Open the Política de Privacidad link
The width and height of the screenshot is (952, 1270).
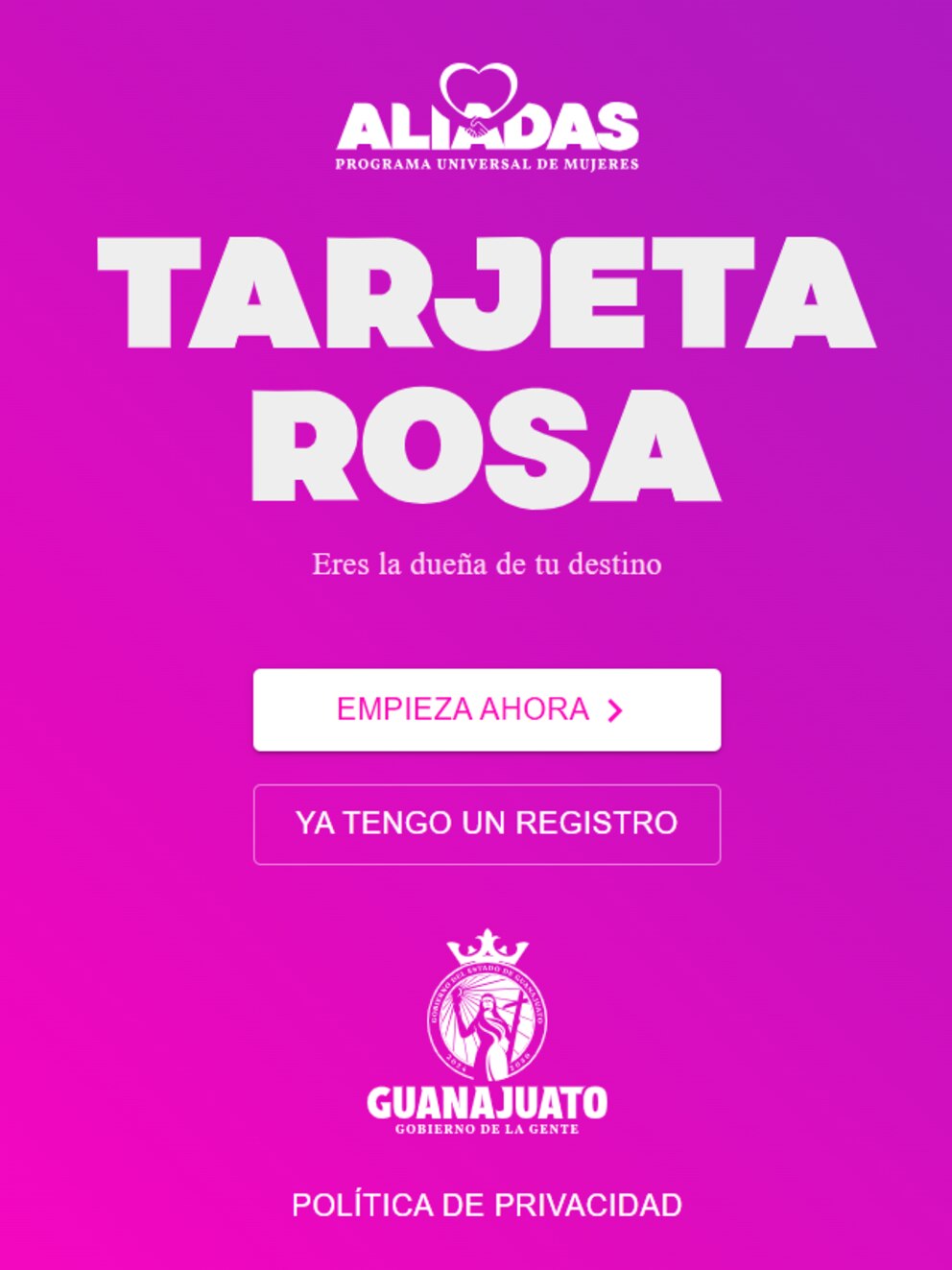coord(487,1205)
